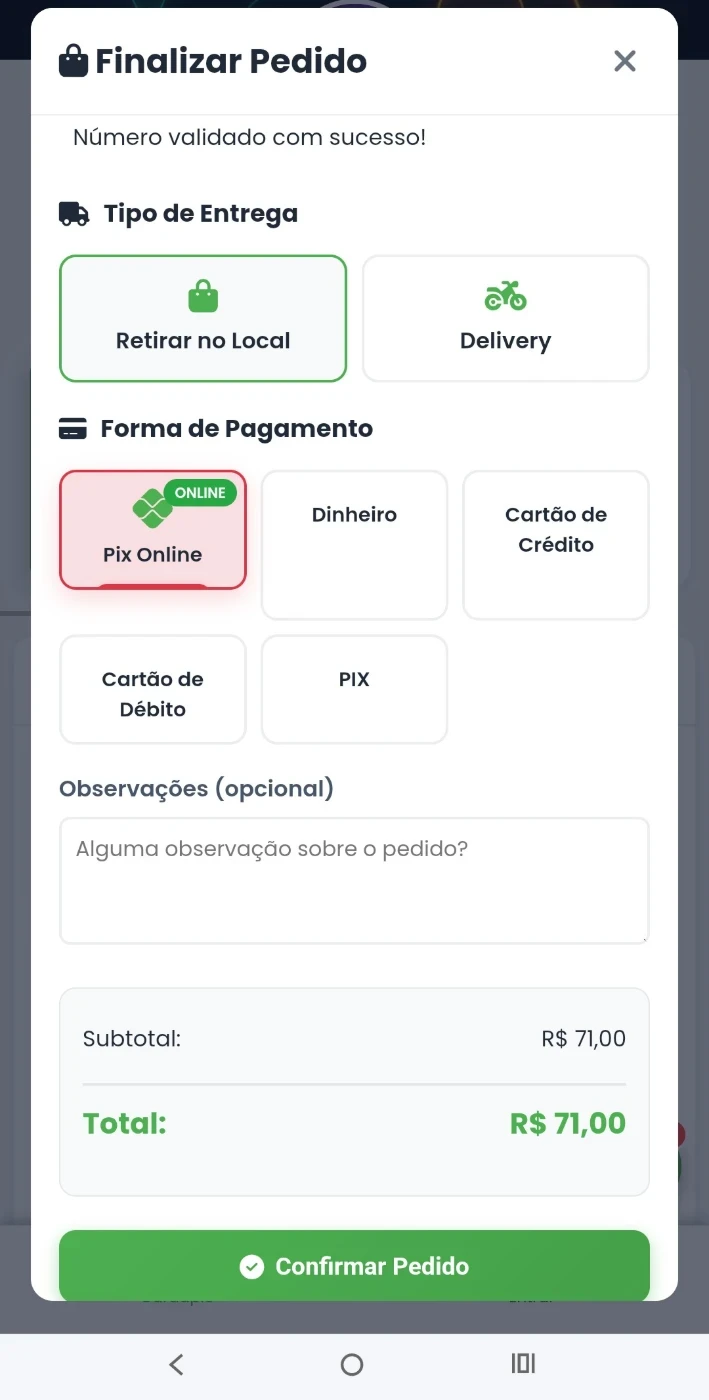
Task: Choose Cartão de Crédito payment
Action: click(x=555, y=545)
